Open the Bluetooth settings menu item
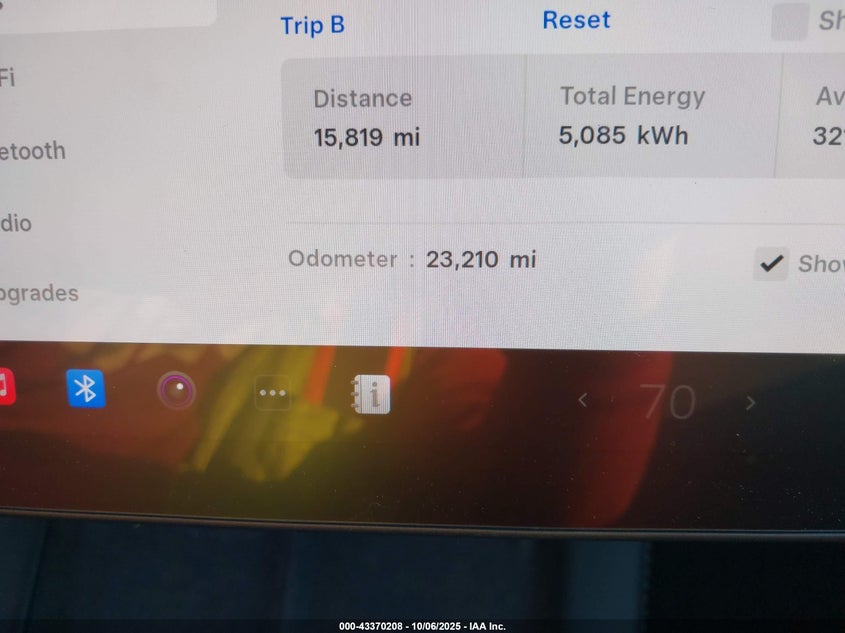The height and width of the screenshot is (633, 845). click(32, 151)
